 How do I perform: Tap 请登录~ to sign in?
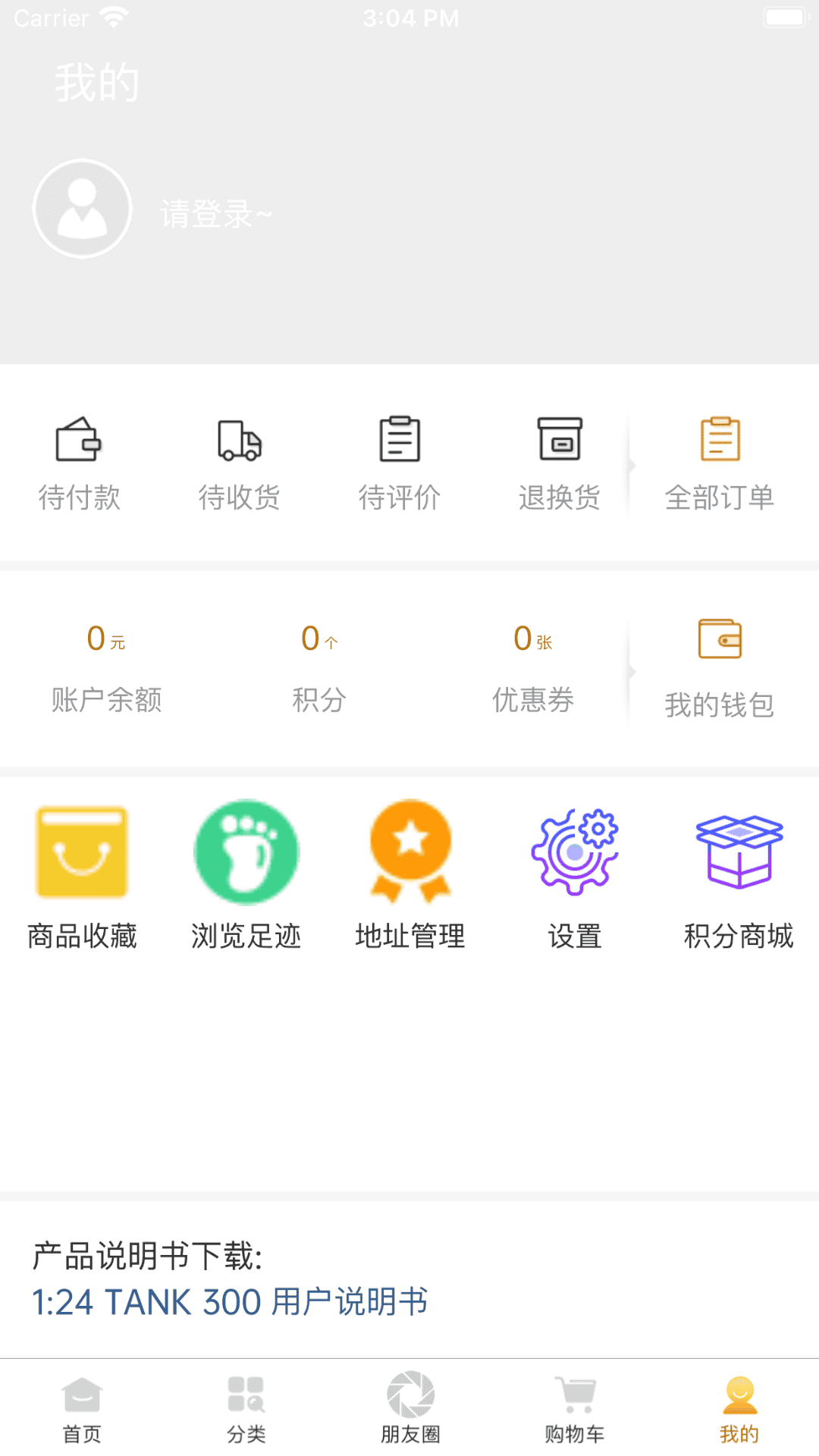pyautogui.click(x=215, y=214)
